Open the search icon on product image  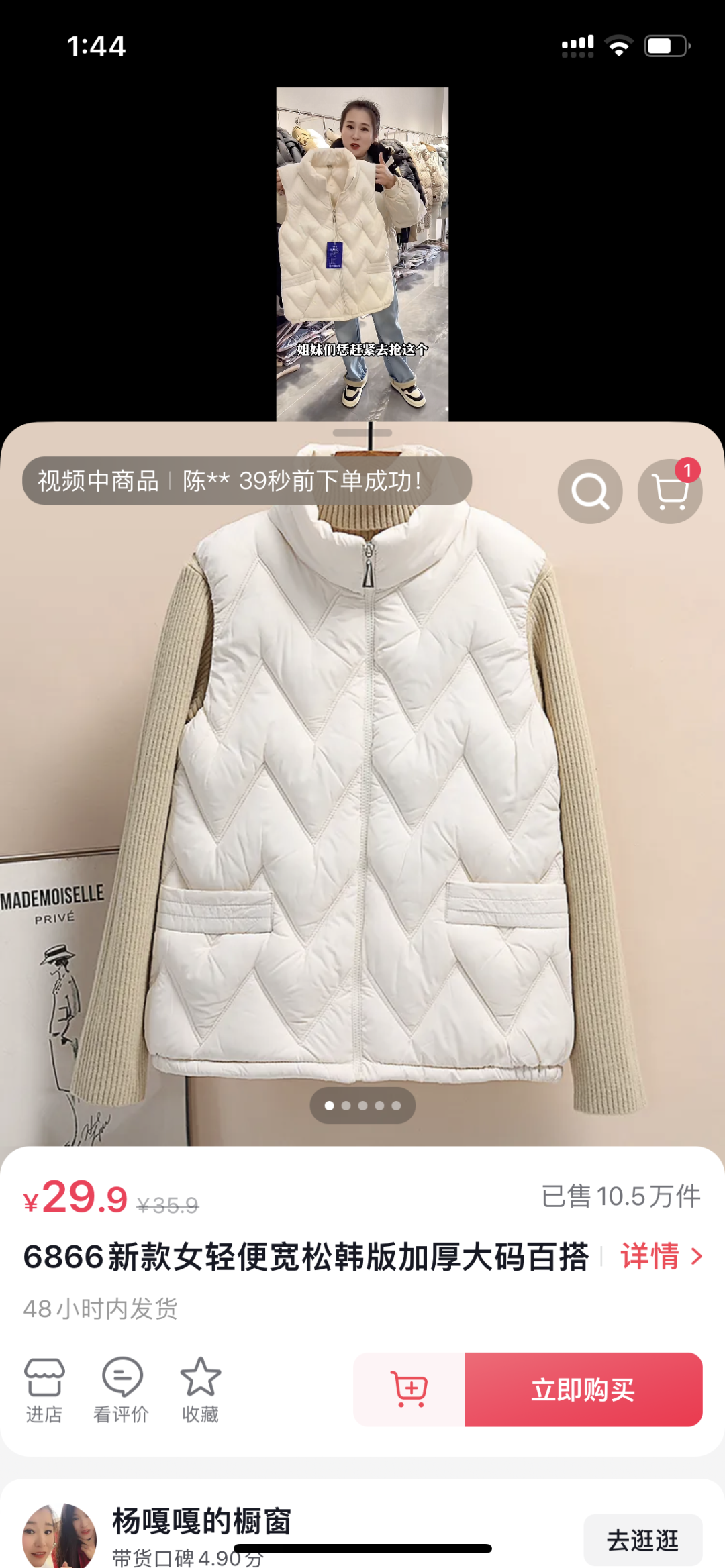pos(589,491)
